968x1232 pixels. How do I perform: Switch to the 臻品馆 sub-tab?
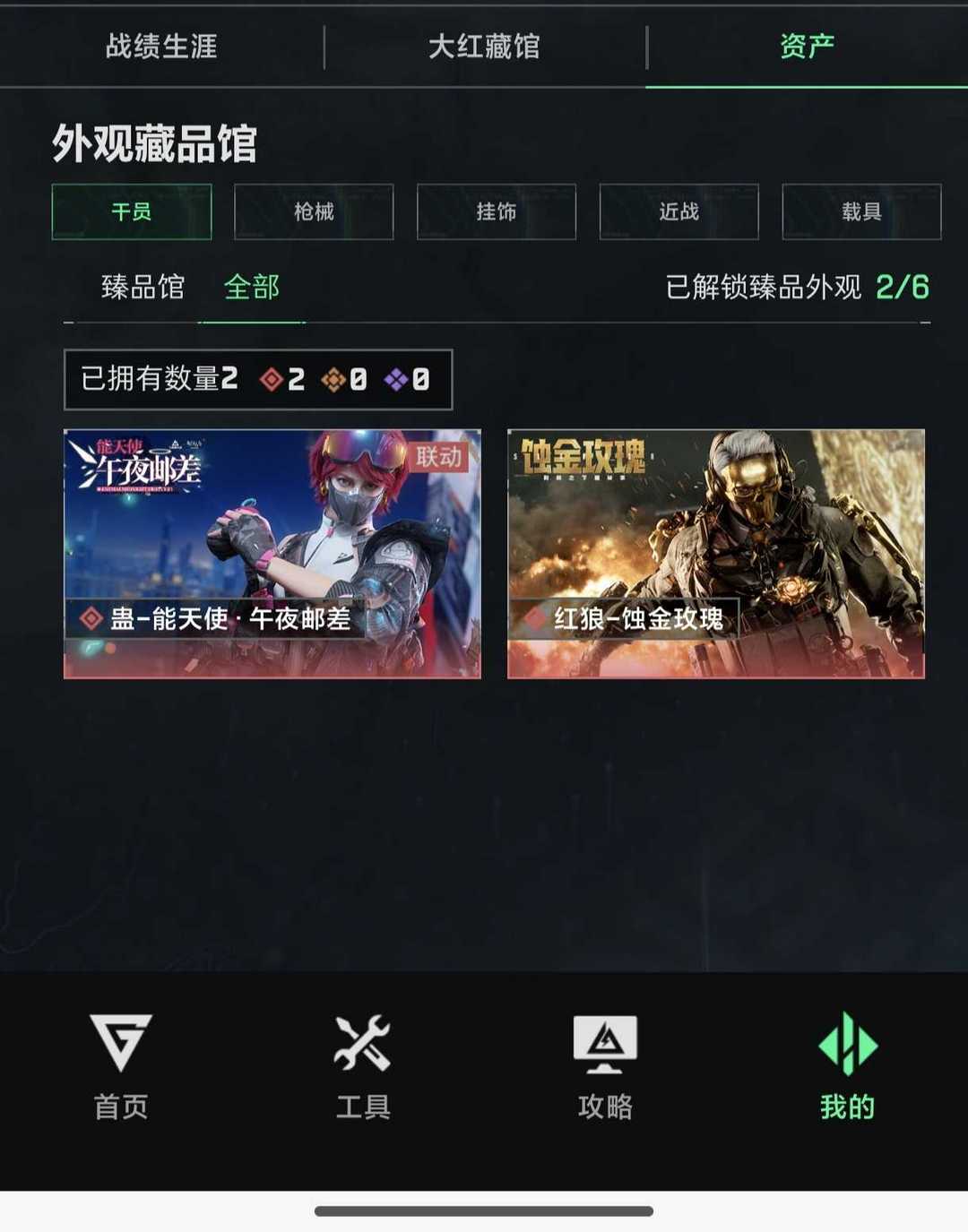[143, 287]
